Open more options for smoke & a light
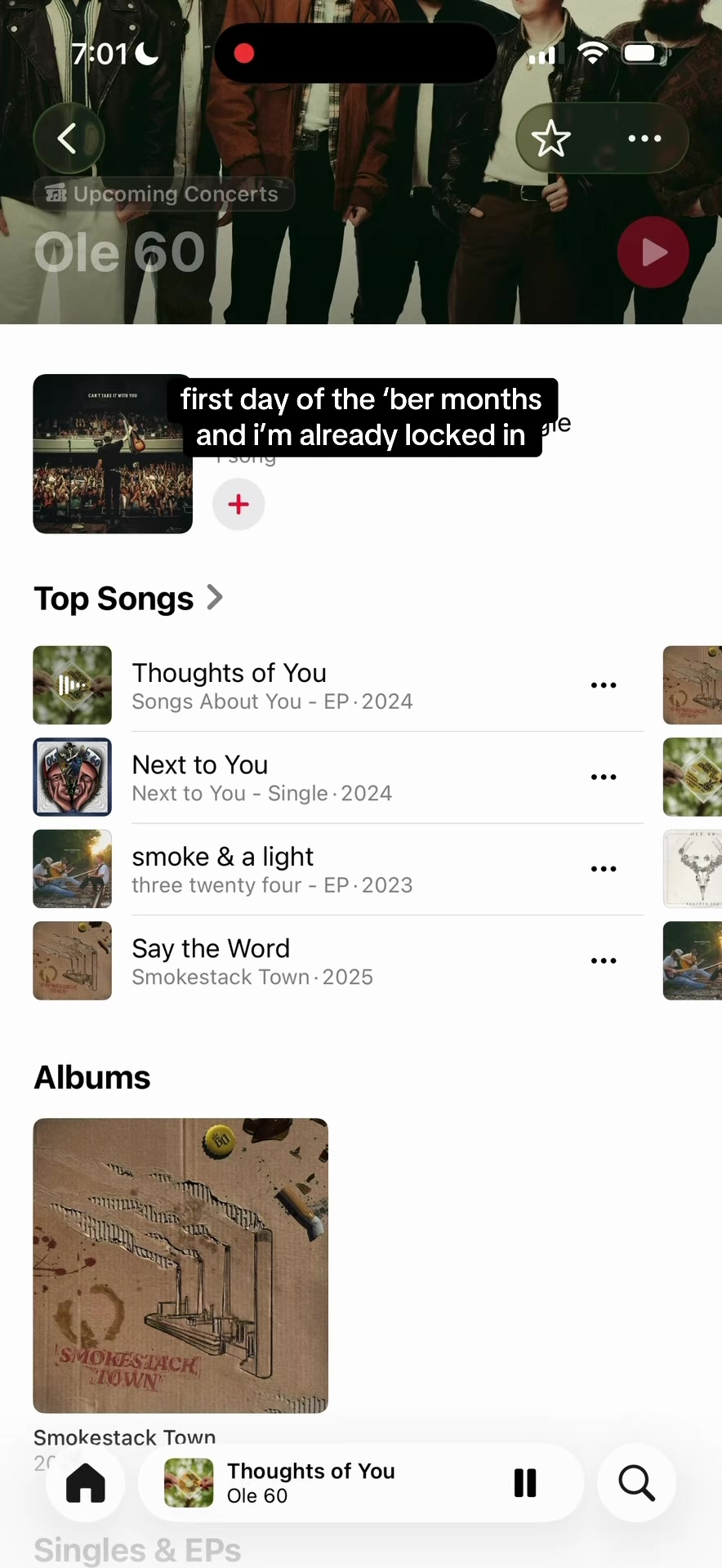 pos(604,869)
